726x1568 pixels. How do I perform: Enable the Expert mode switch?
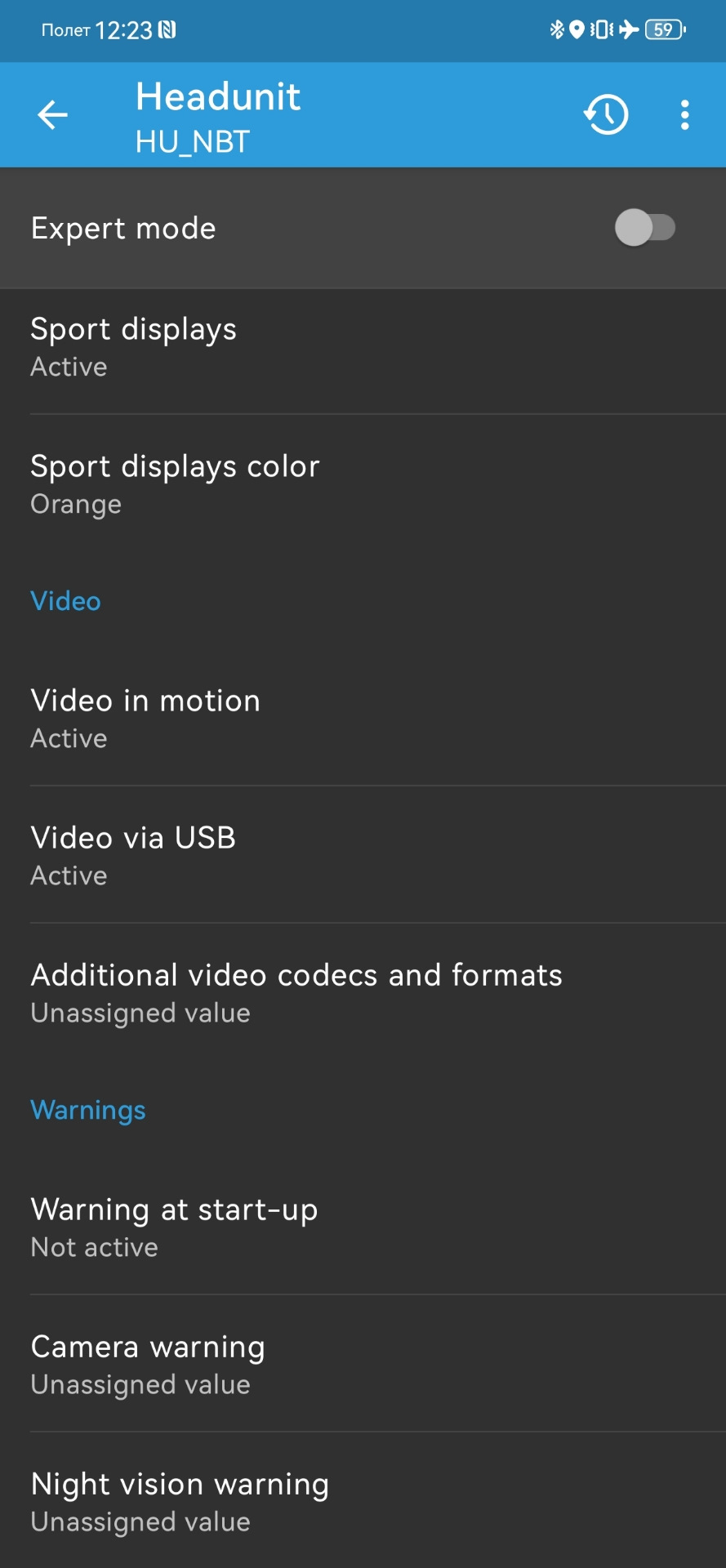(x=644, y=228)
